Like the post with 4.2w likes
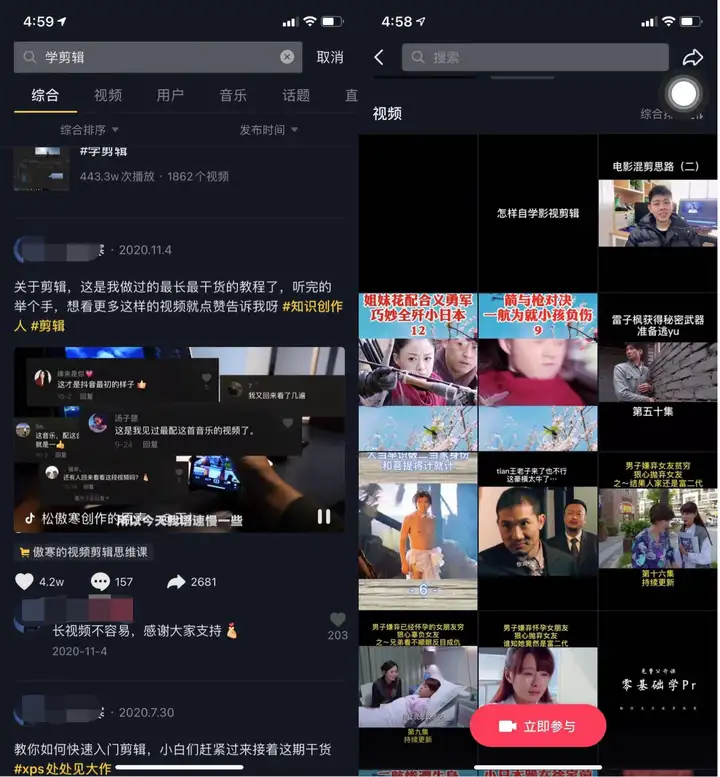Image resolution: width=720 pixels, height=777 pixels. tap(25, 581)
